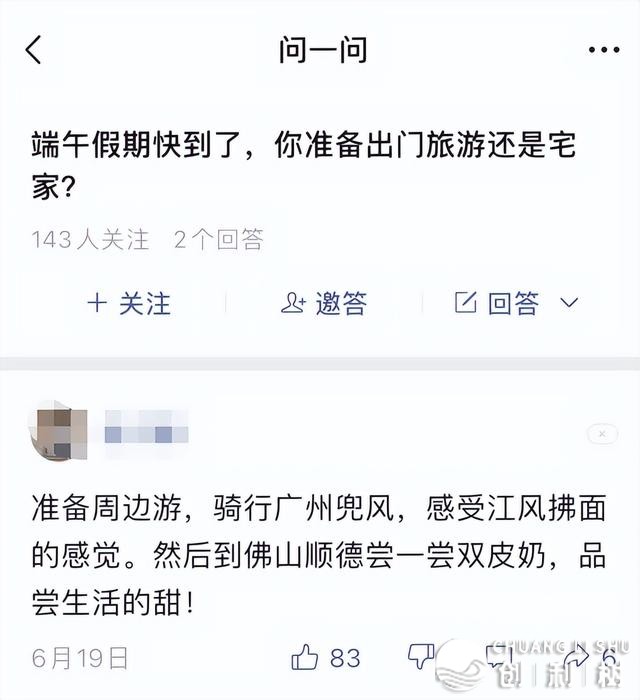This screenshot has height=700, width=640.
Task: Open the three-dot overflow menu
Action: 604,50
